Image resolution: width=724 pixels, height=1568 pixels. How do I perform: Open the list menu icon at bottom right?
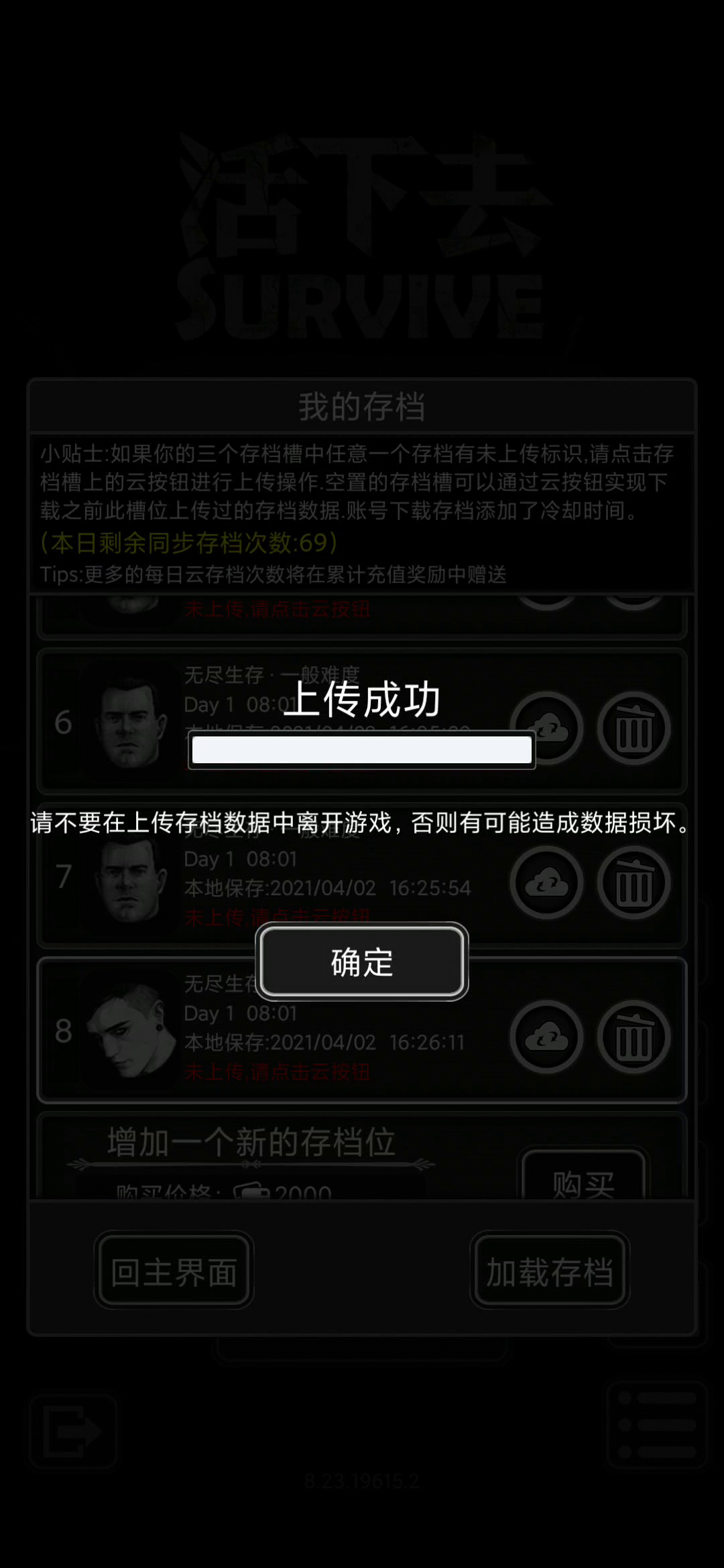pos(657,1425)
